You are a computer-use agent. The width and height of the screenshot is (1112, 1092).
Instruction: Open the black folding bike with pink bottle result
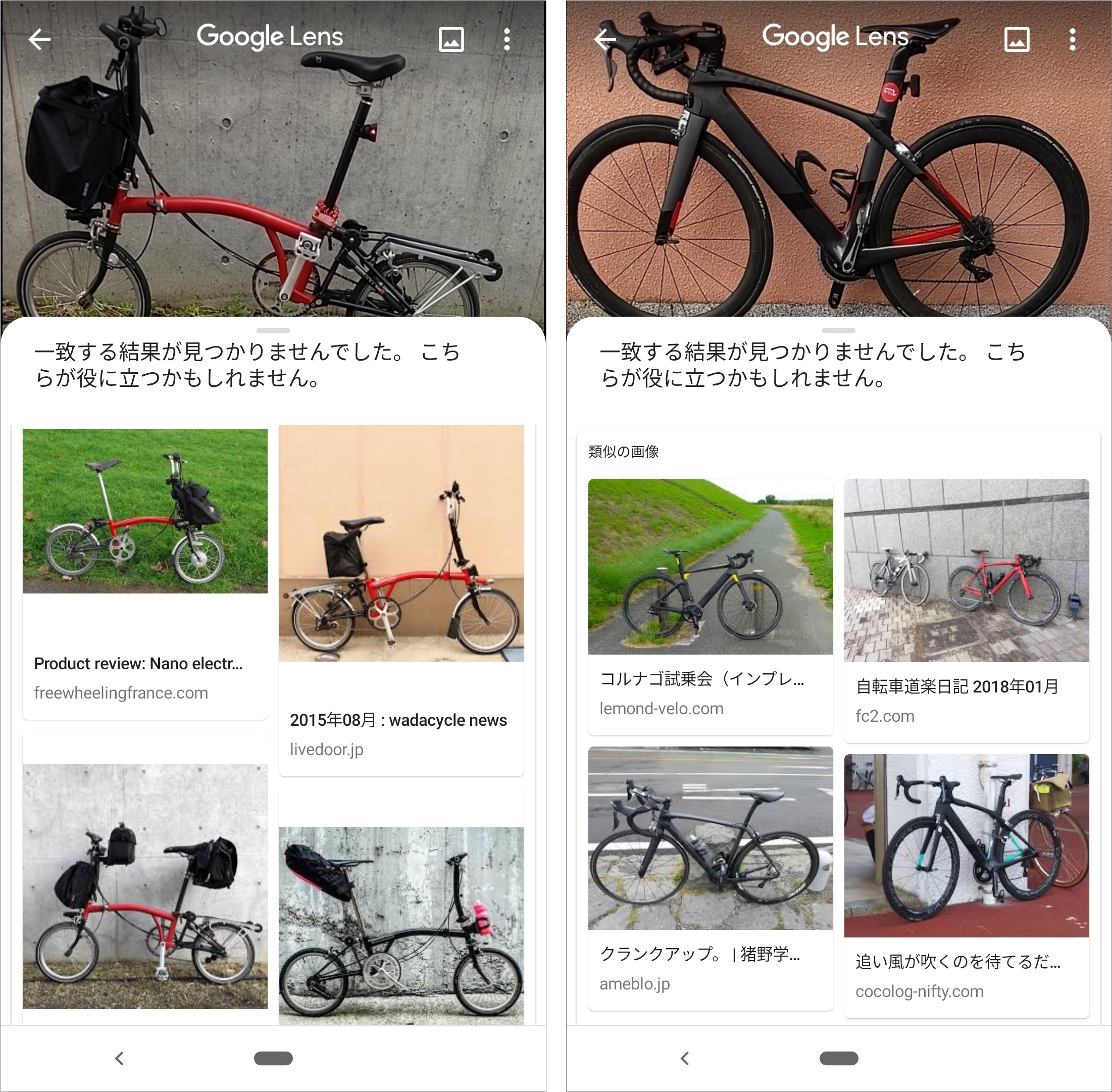[400, 923]
